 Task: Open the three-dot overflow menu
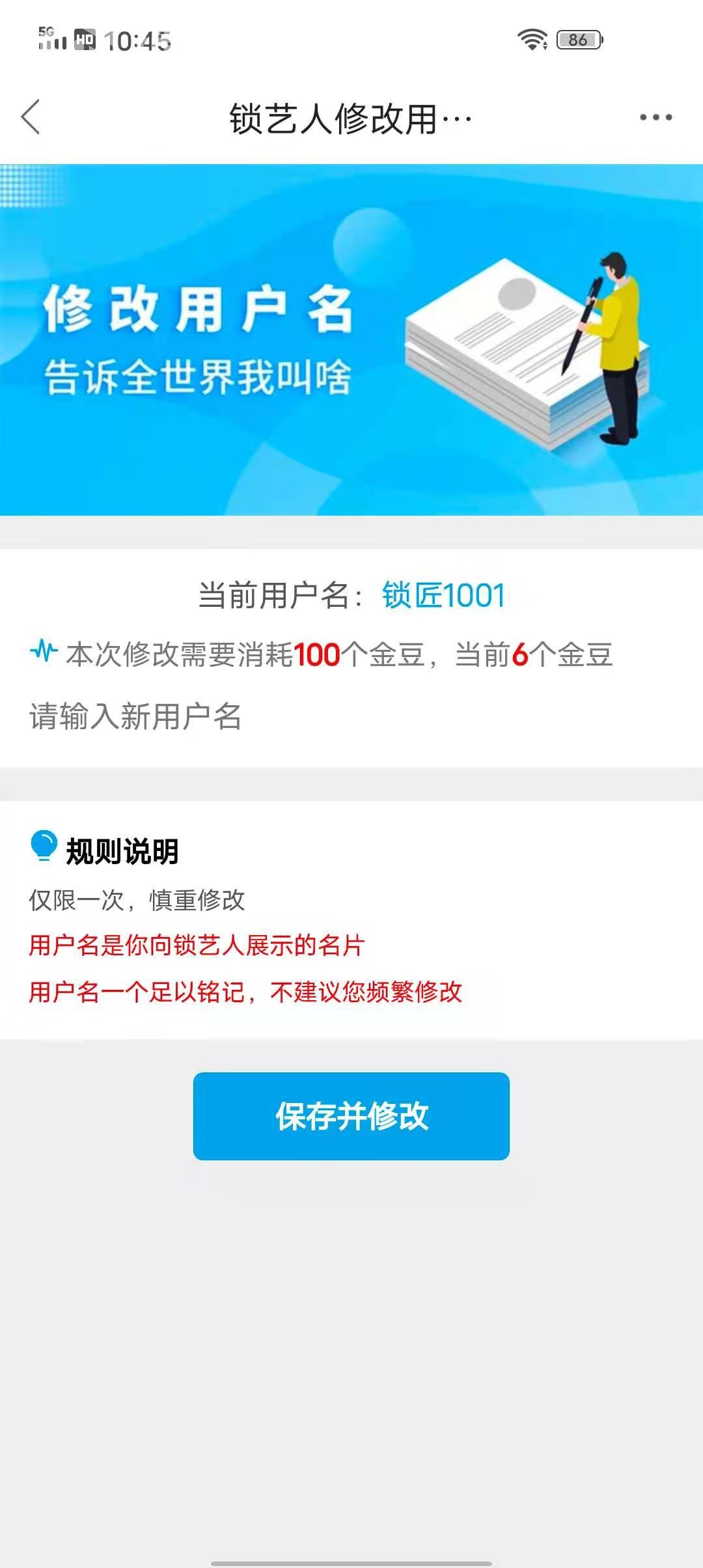(x=655, y=117)
